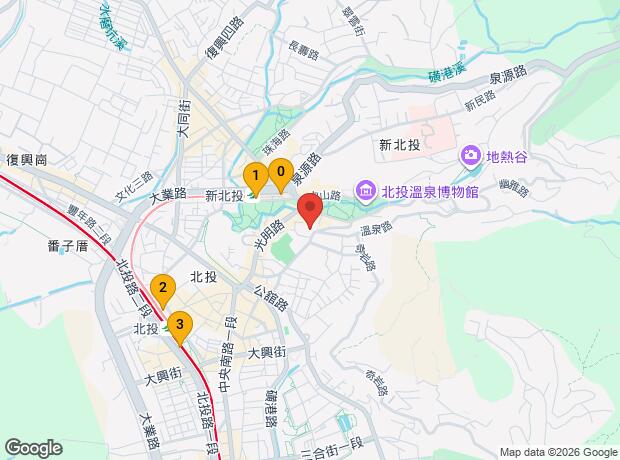
Task: Choose the yellow marker numbered 3
Action: coord(180,325)
